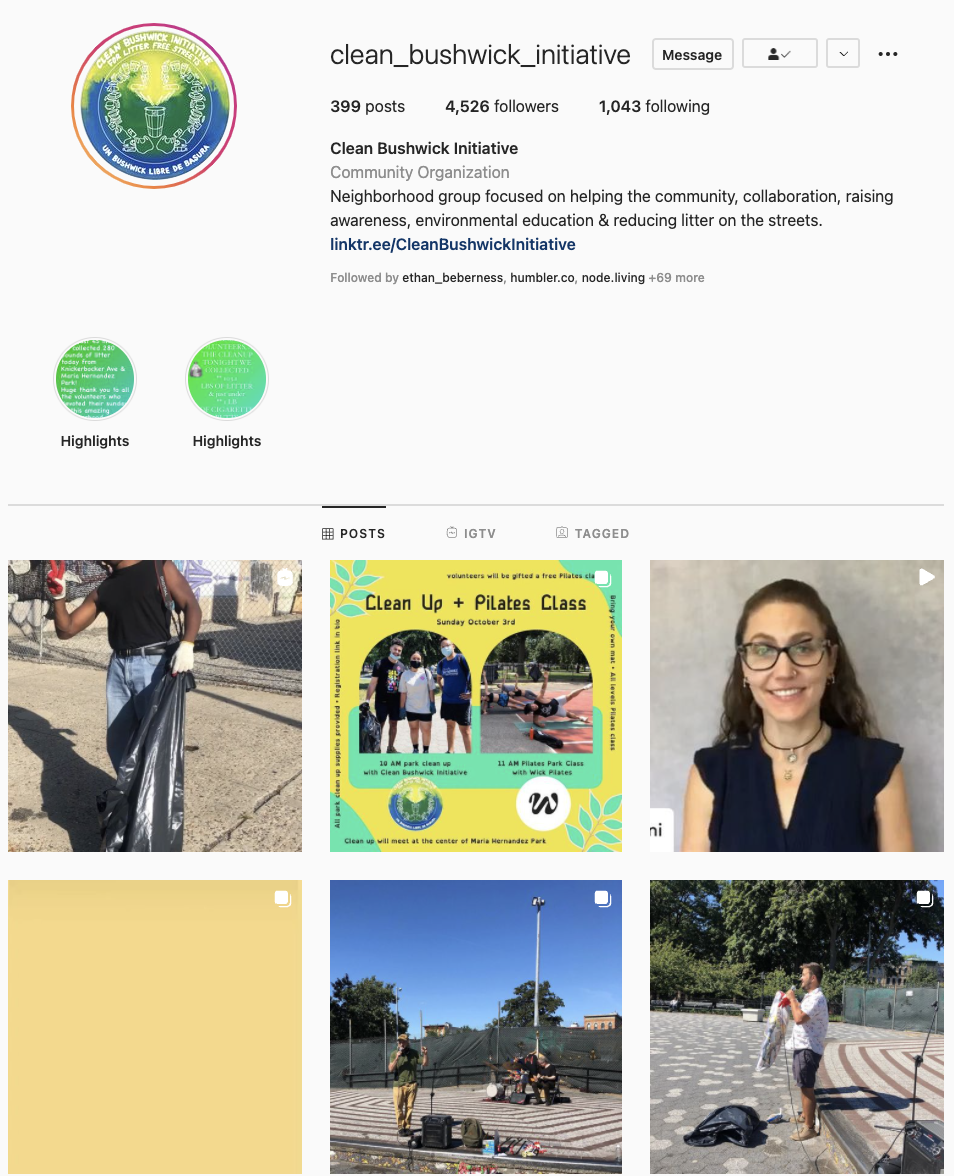Open the linktr.ee/CleanBushwickInitiative link
This screenshot has height=1176, width=954.
tap(453, 244)
